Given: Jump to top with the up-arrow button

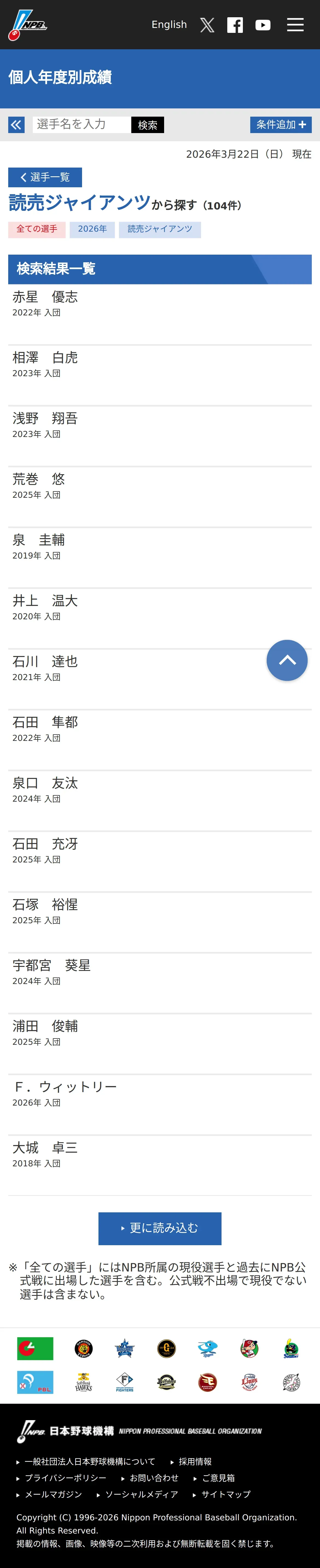Looking at the screenshot, I should [287, 660].
